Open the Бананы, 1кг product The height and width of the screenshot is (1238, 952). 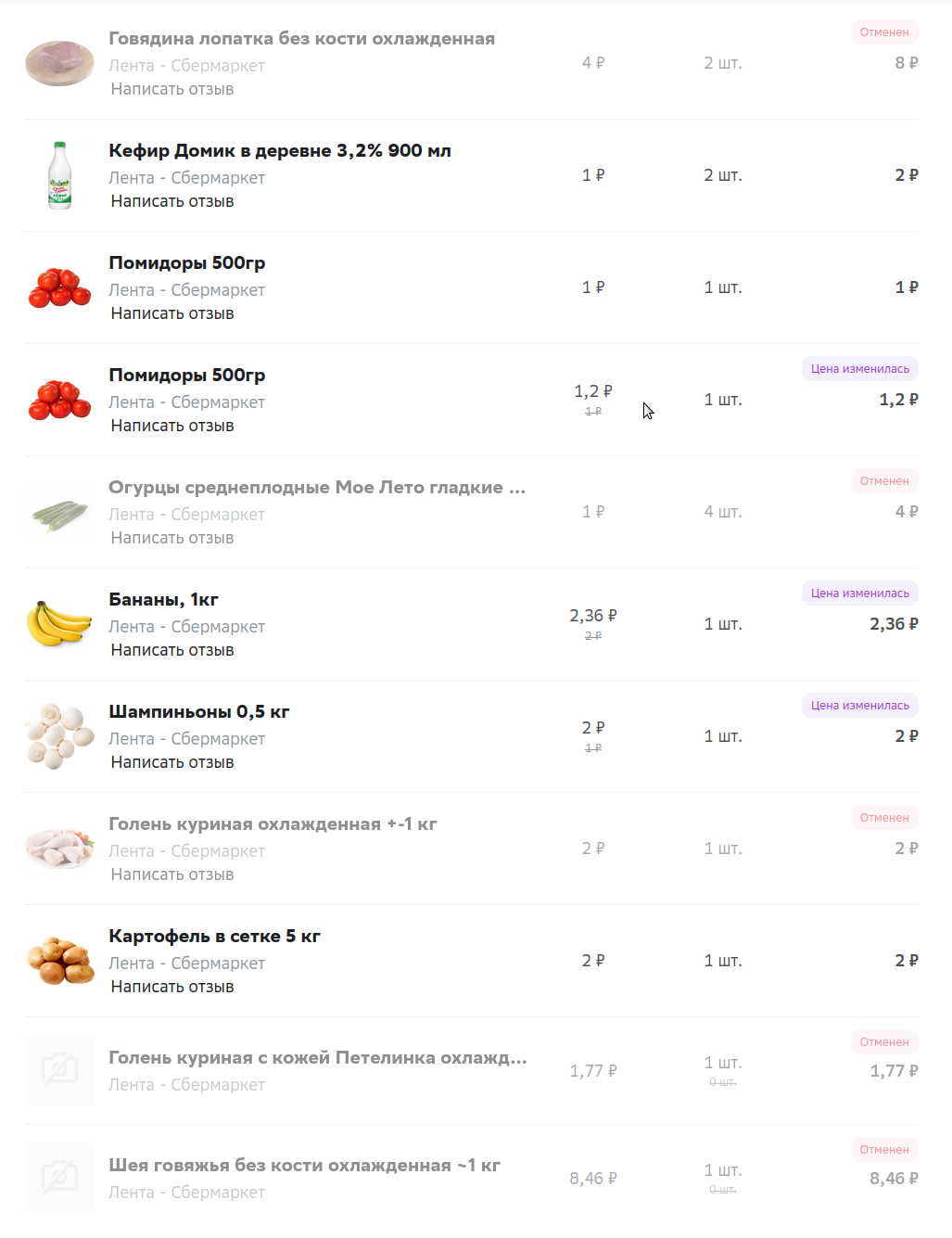point(164,599)
